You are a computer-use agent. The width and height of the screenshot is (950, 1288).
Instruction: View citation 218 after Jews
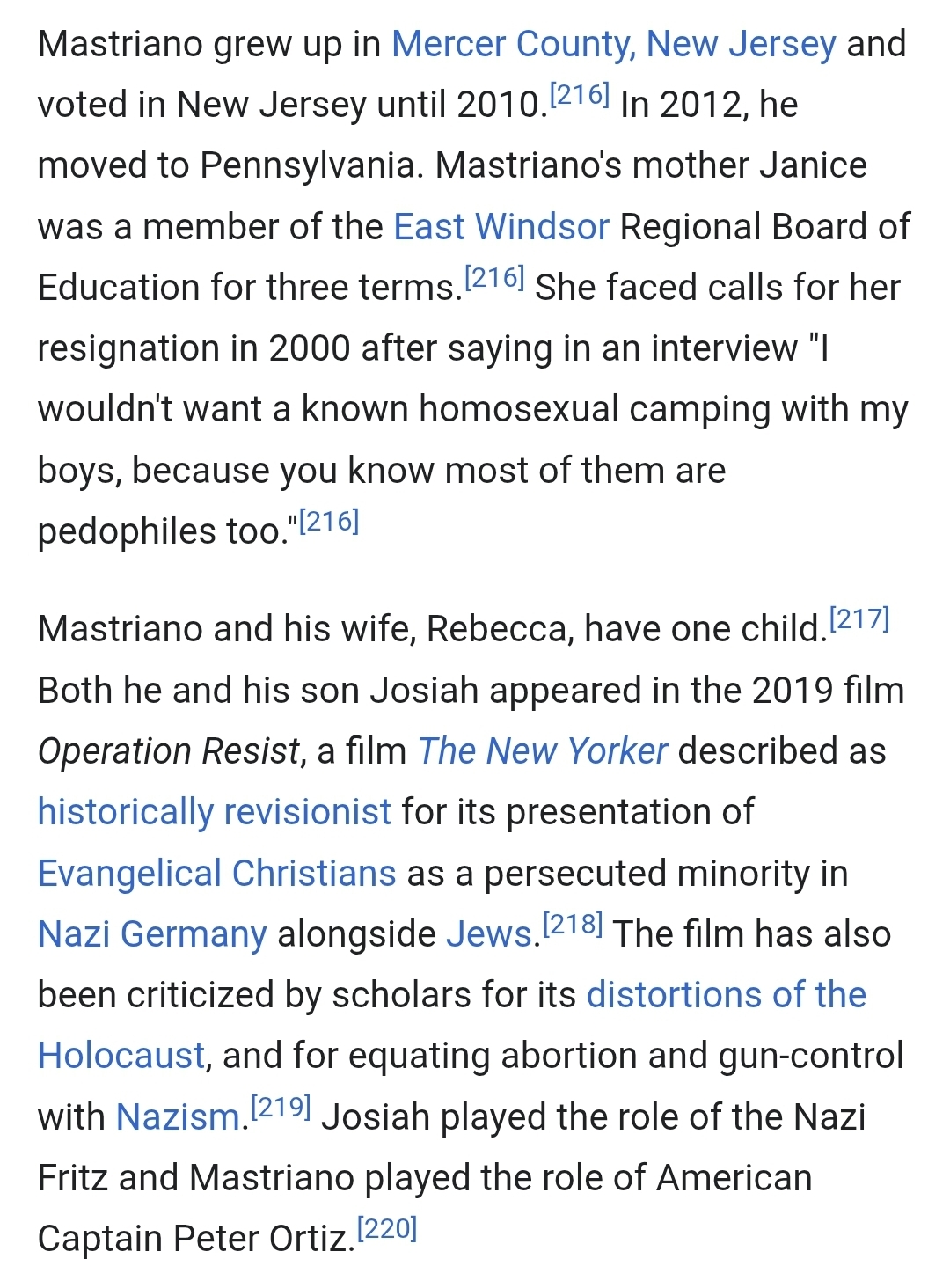[573, 925]
